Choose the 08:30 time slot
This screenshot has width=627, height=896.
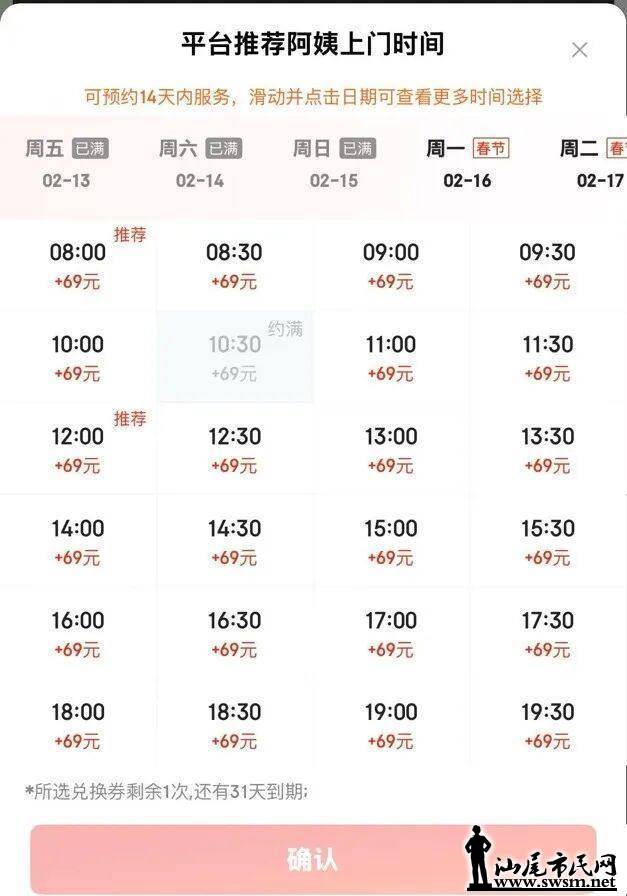(234, 264)
